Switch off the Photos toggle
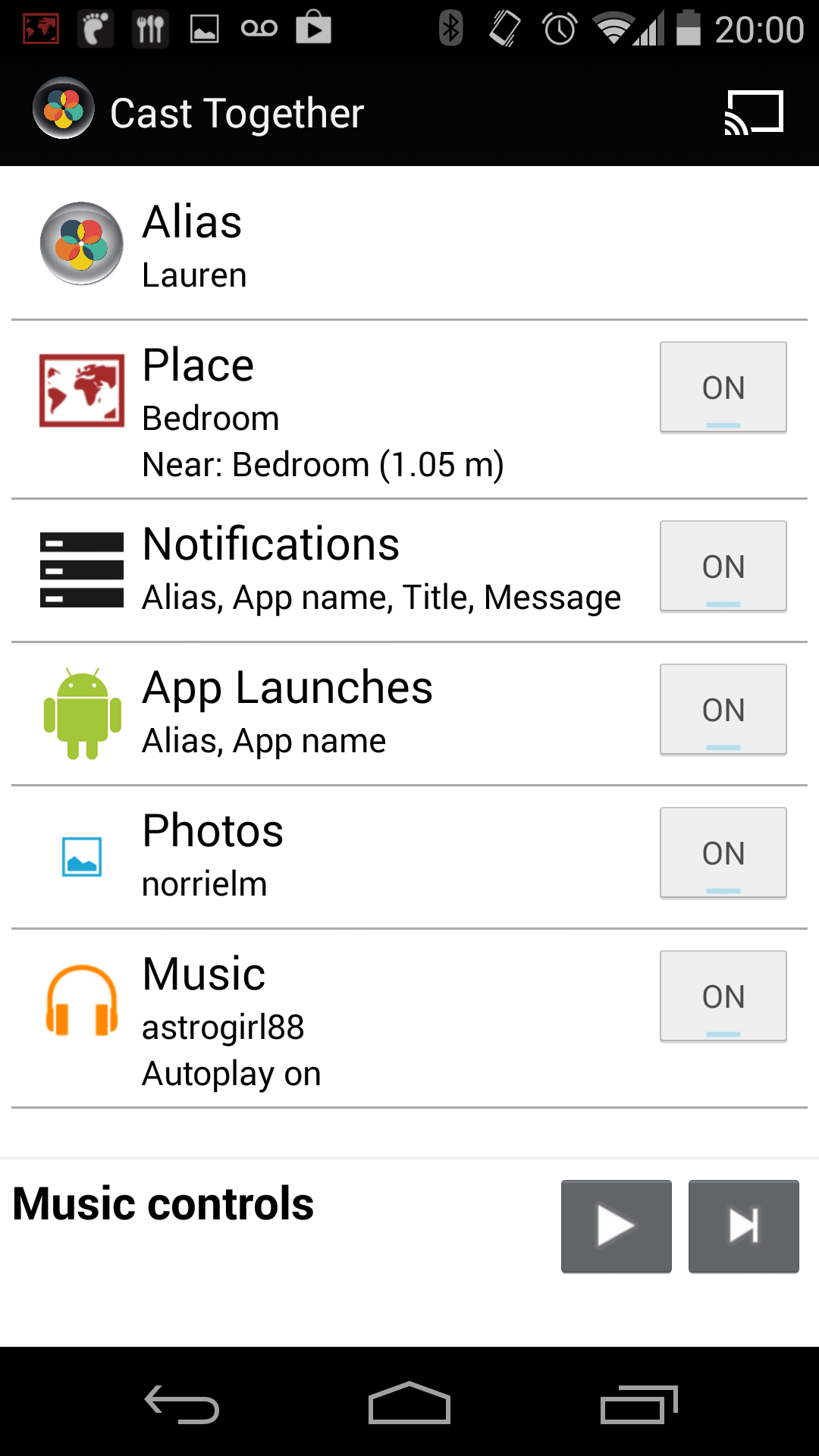The image size is (819, 1456). pos(723,853)
